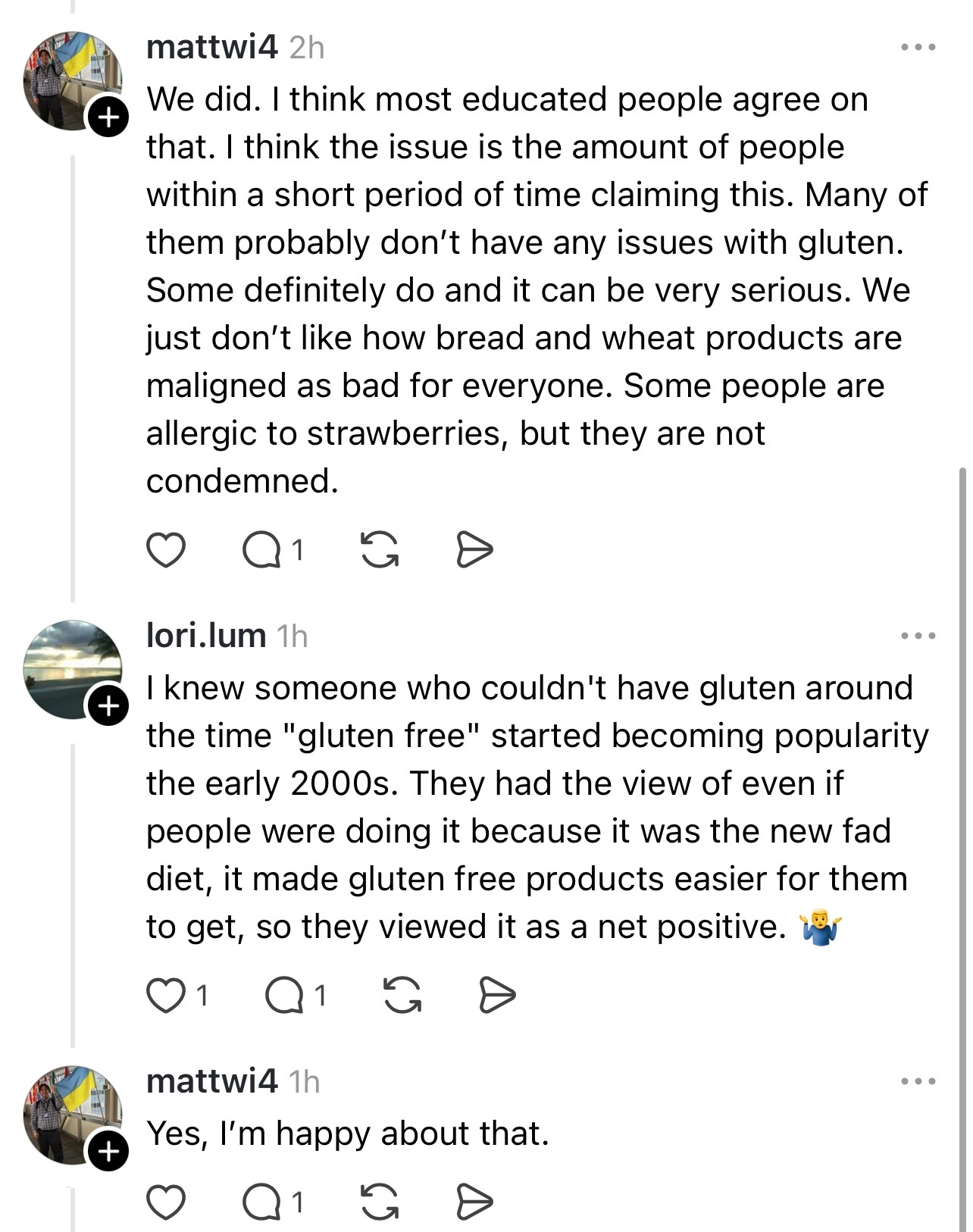
Task: Follow lori.lum via the plus badge
Action: pyautogui.click(x=108, y=706)
